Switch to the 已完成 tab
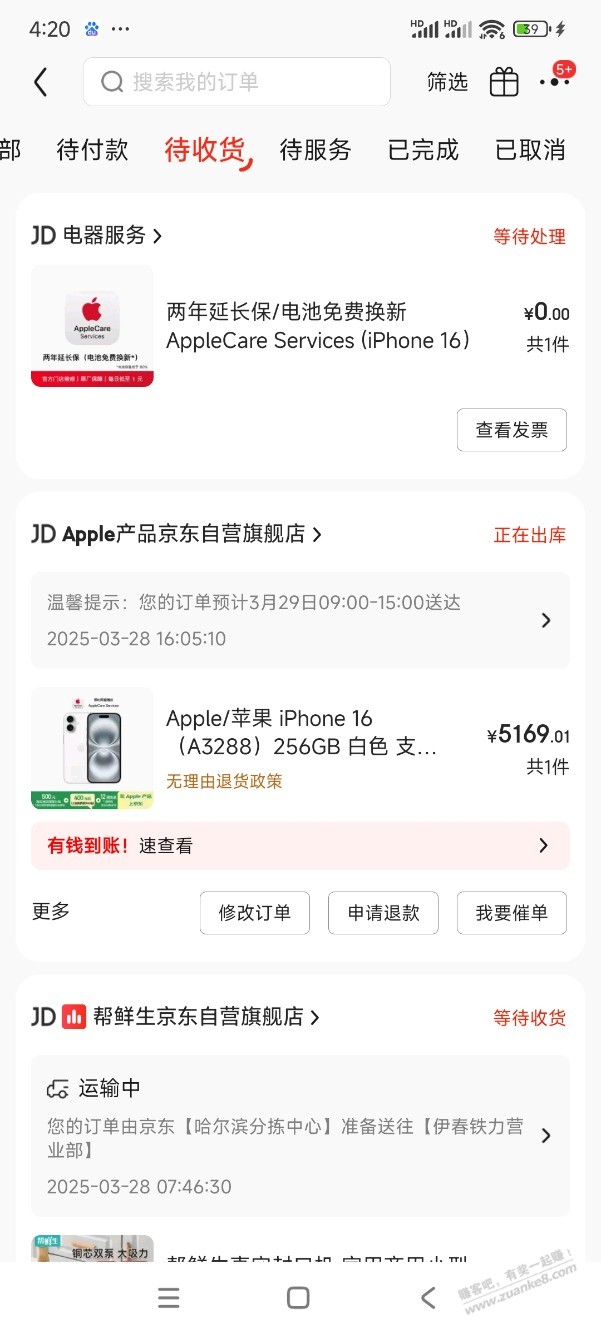The height and width of the screenshot is (1334, 601). tap(423, 150)
